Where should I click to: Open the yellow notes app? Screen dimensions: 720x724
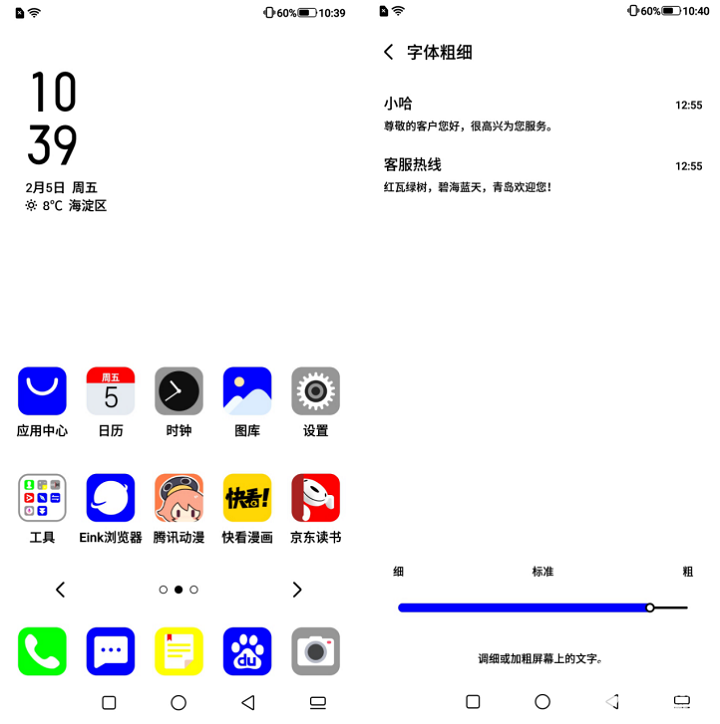click(x=179, y=651)
